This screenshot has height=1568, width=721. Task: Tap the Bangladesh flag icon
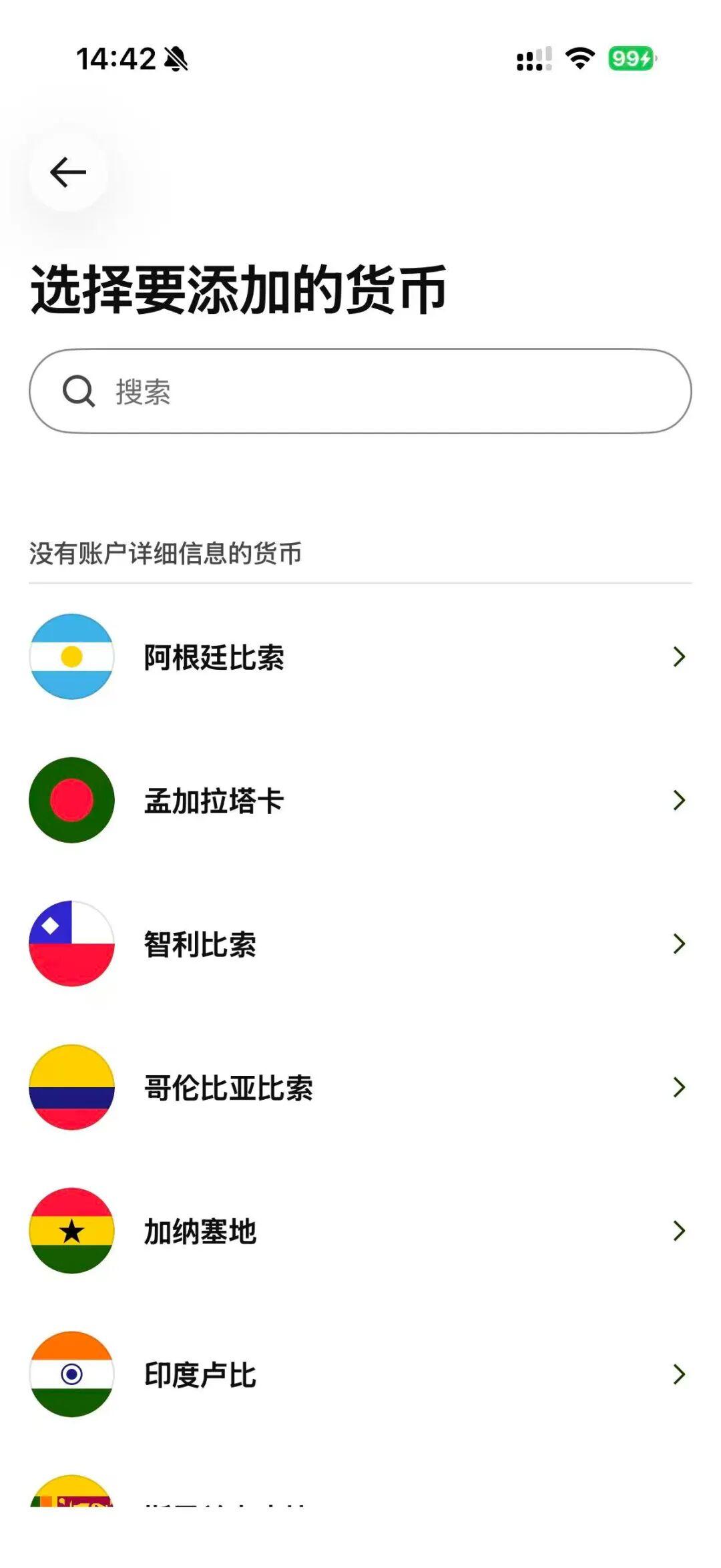coord(71,800)
